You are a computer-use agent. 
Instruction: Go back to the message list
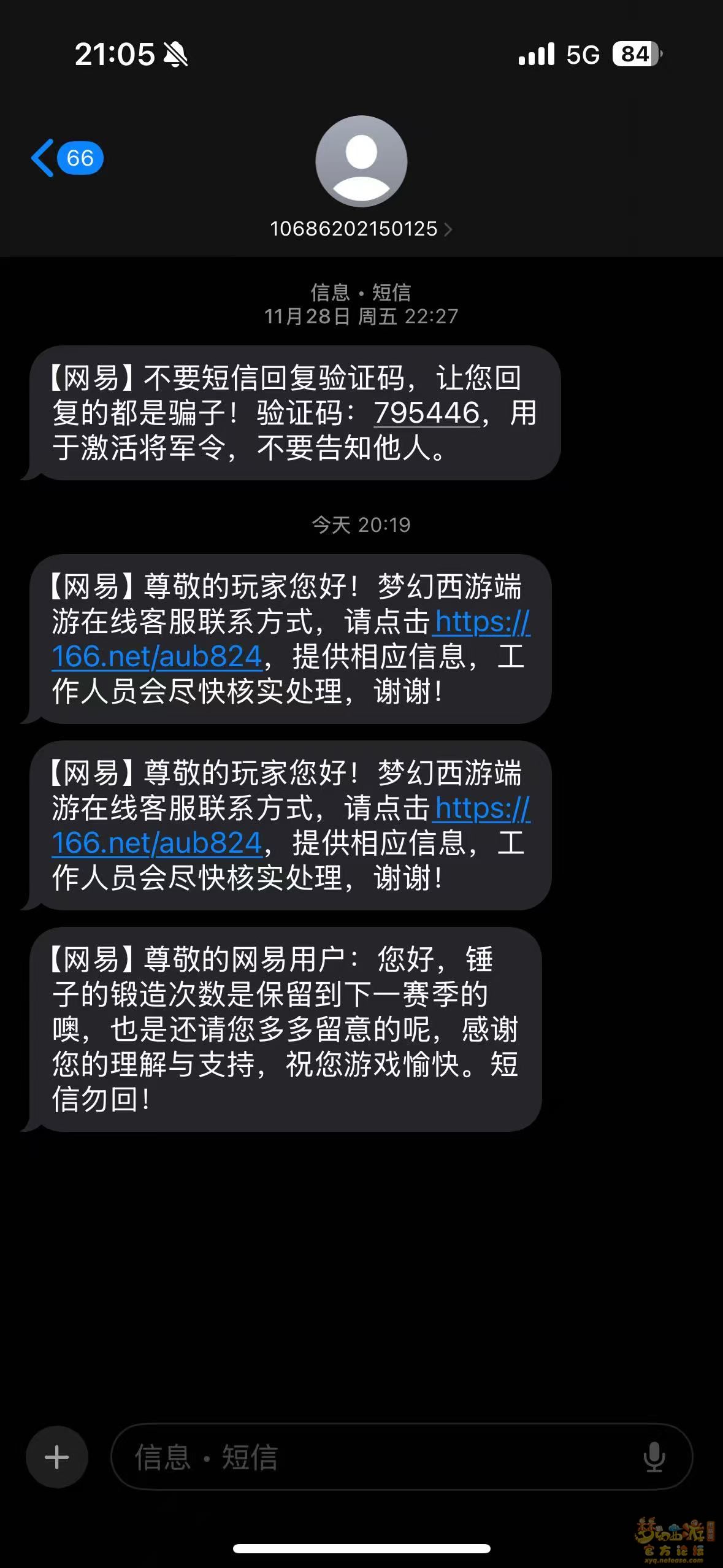tap(66, 158)
